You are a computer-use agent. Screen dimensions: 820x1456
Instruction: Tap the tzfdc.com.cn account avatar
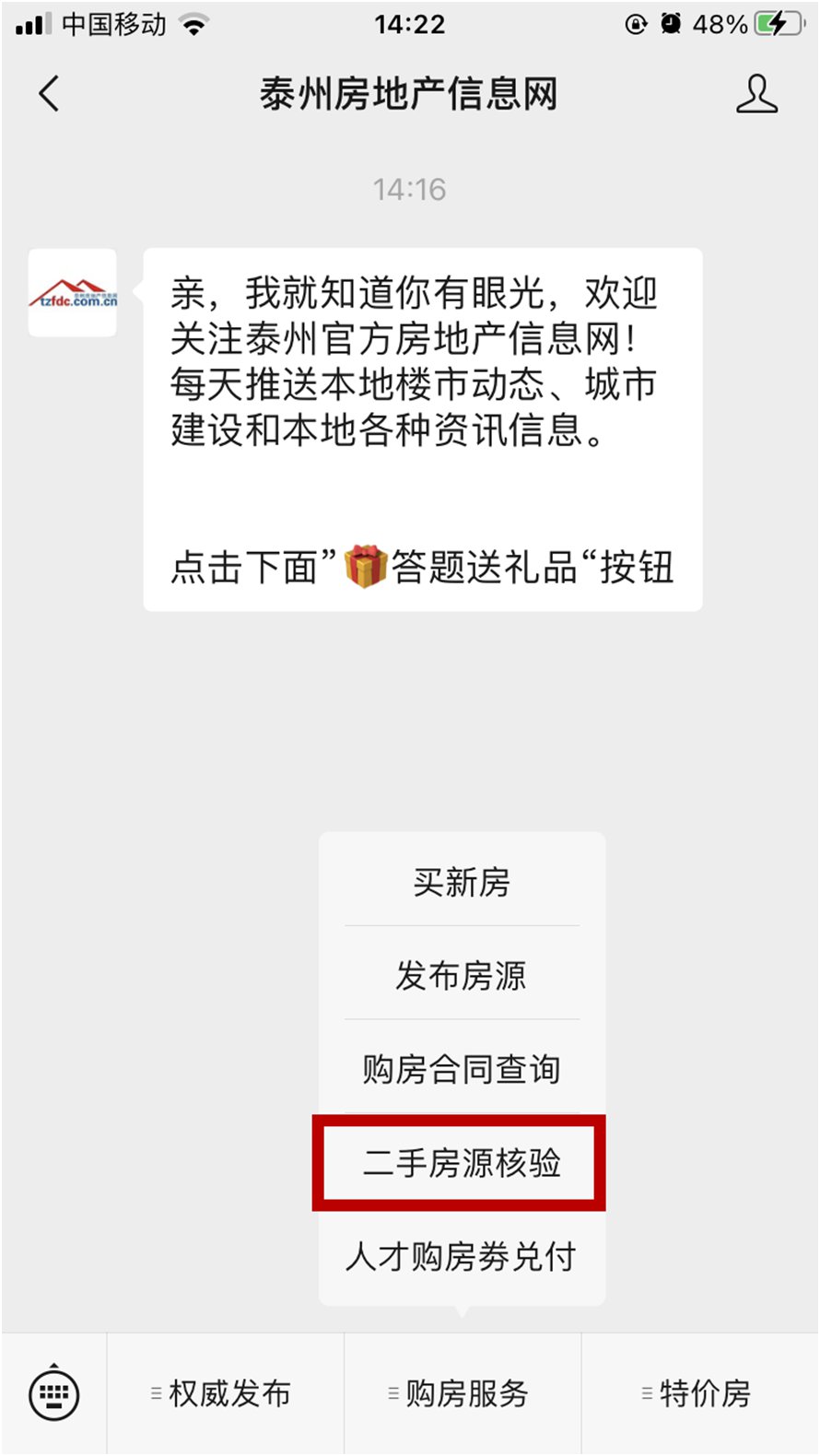coord(73,293)
